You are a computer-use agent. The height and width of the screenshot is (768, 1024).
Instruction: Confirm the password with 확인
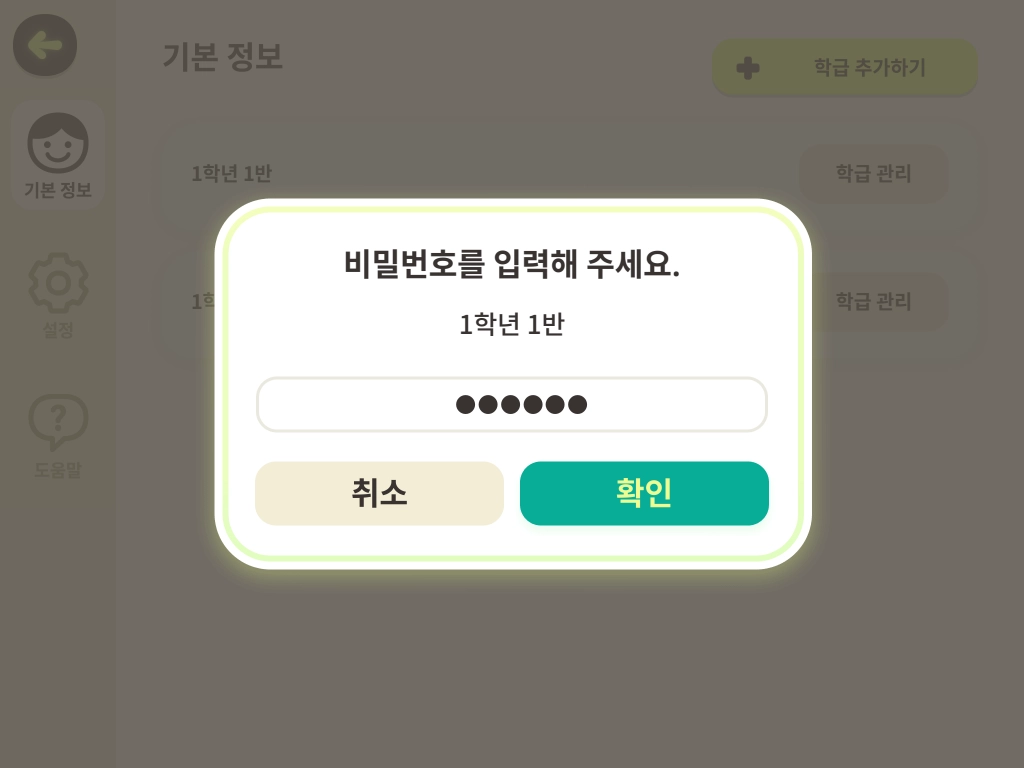point(644,493)
